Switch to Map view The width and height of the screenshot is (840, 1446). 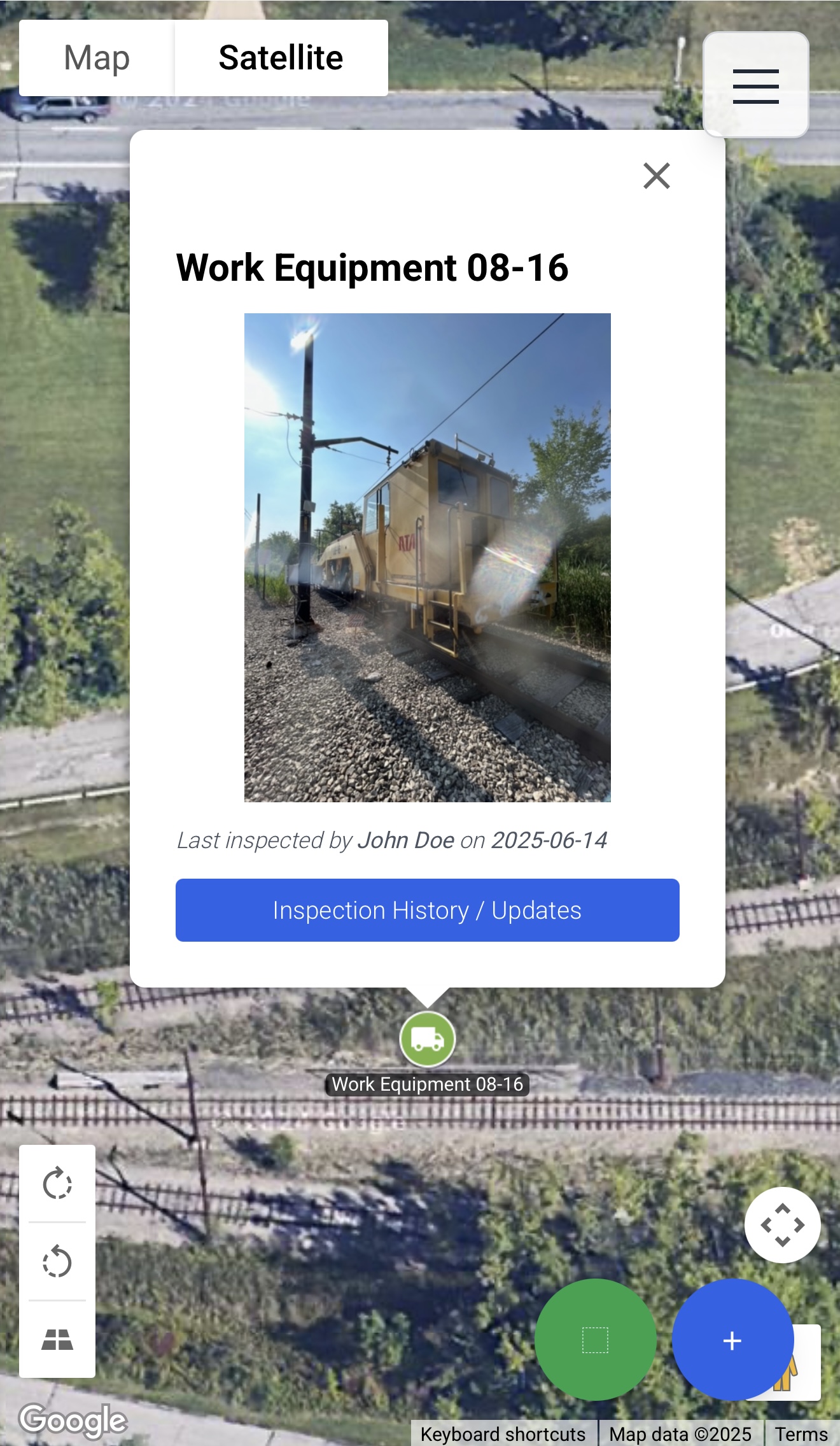[x=97, y=58]
